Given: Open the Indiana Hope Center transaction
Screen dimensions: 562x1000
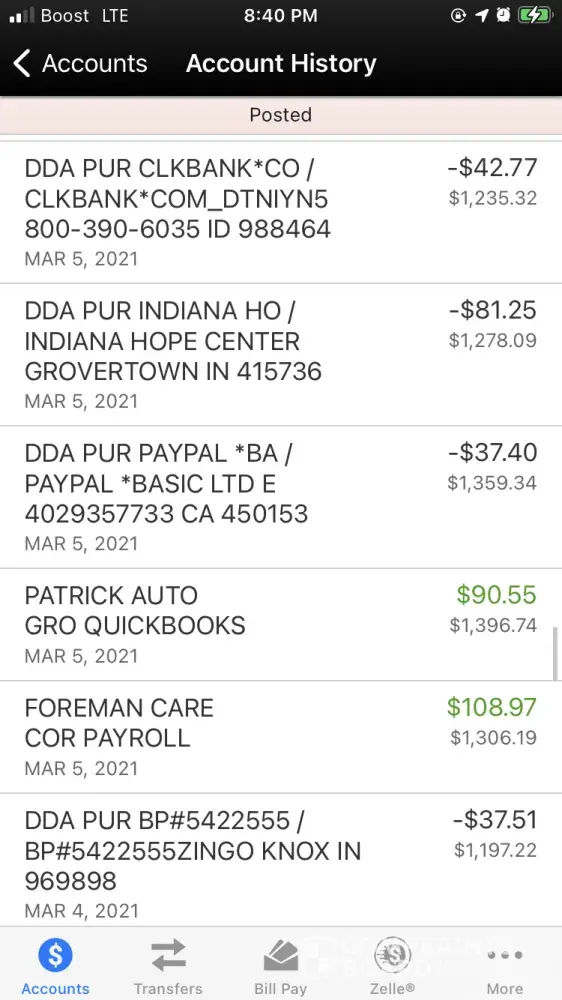Looking at the screenshot, I should (281, 355).
